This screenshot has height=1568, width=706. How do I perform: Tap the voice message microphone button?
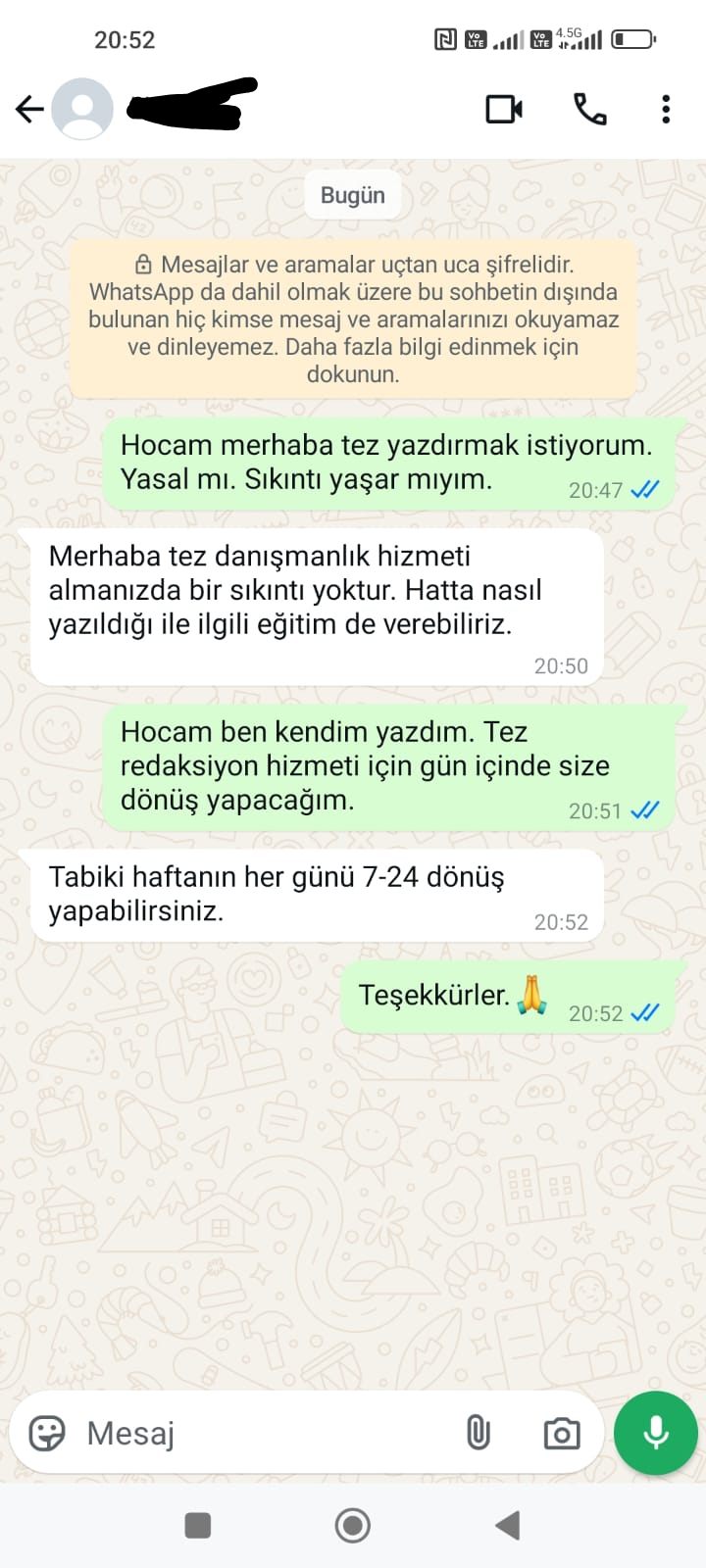(655, 1433)
